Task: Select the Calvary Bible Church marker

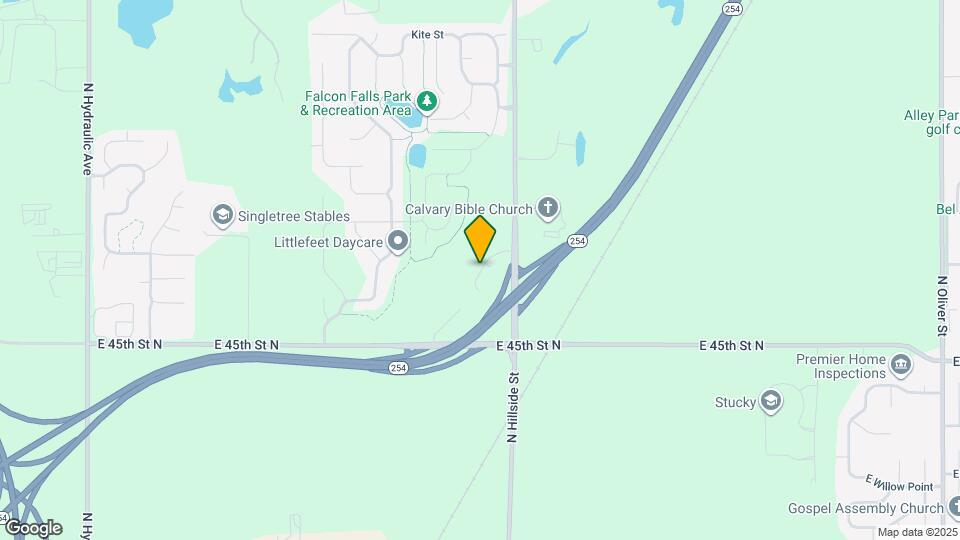Action: pyautogui.click(x=547, y=208)
